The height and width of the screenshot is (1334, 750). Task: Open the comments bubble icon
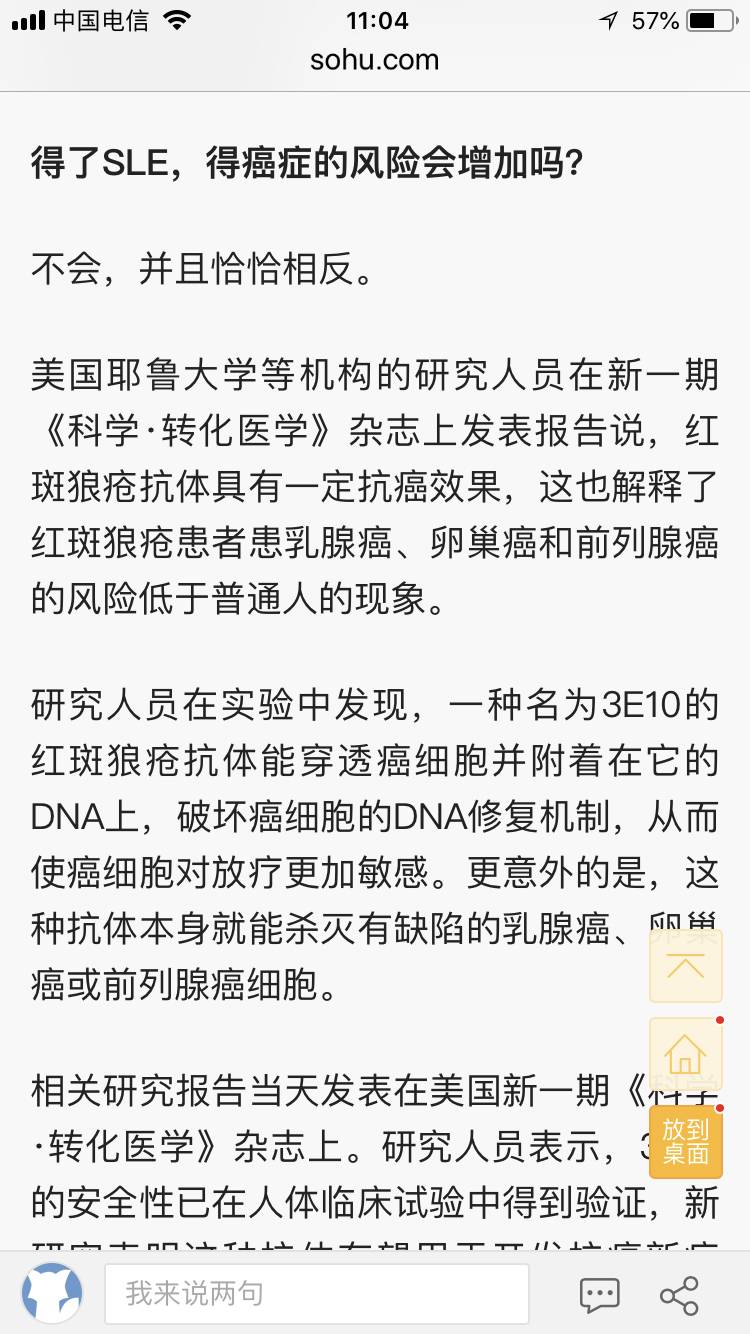(x=600, y=1295)
